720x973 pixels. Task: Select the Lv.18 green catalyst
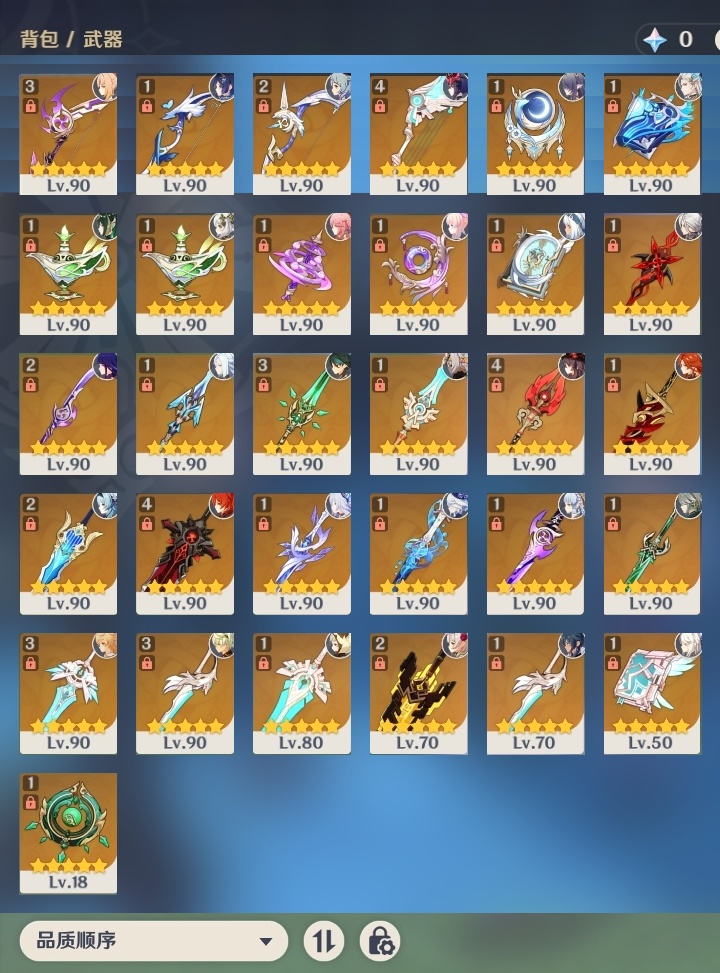(x=68, y=832)
